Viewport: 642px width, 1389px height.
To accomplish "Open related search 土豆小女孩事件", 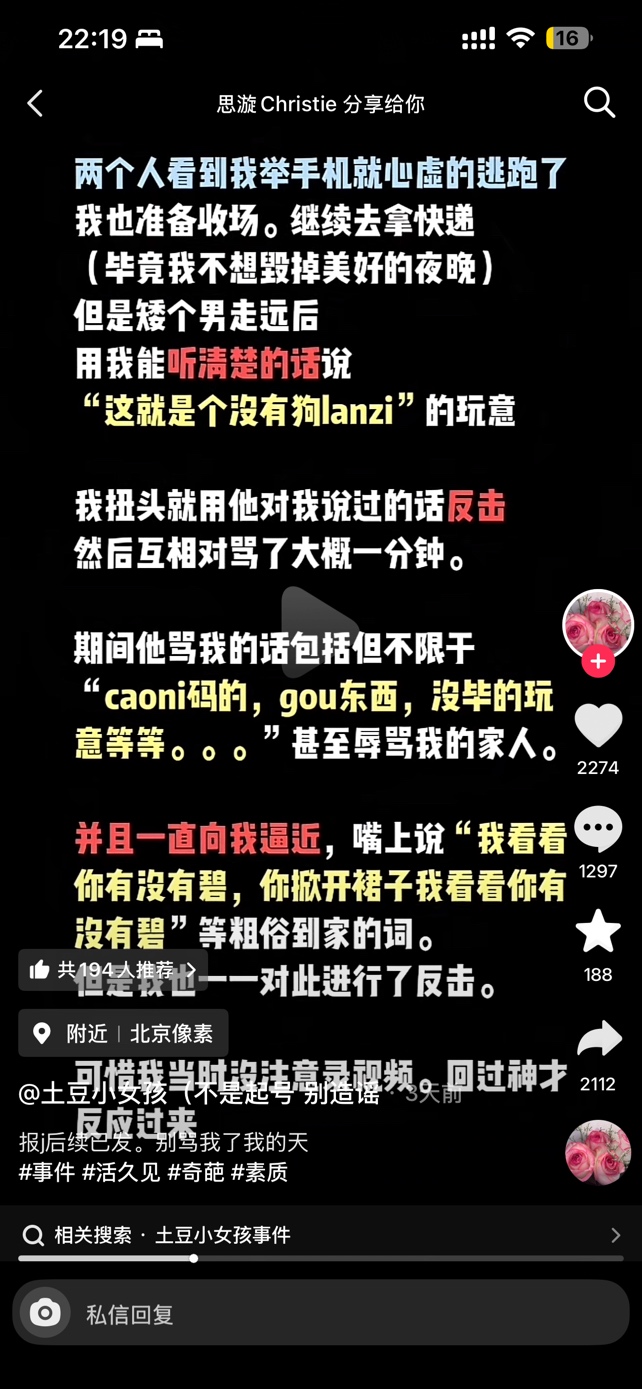I will point(320,1235).
